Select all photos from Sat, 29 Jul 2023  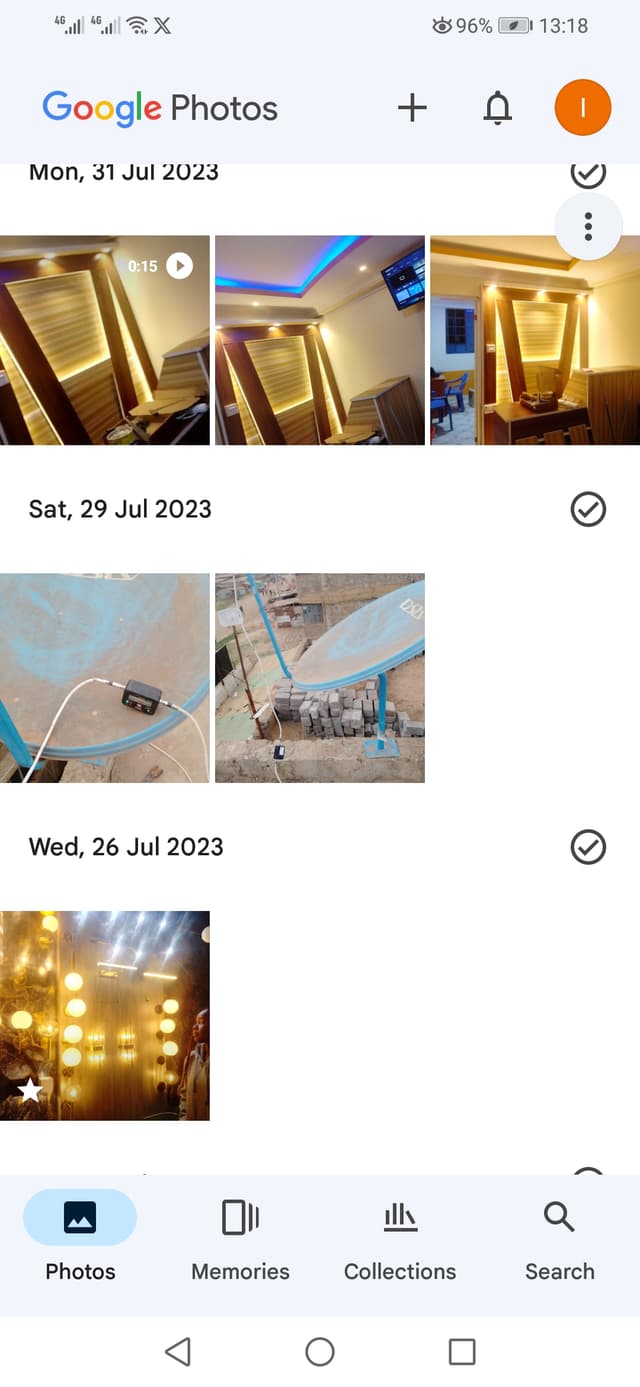point(588,509)
